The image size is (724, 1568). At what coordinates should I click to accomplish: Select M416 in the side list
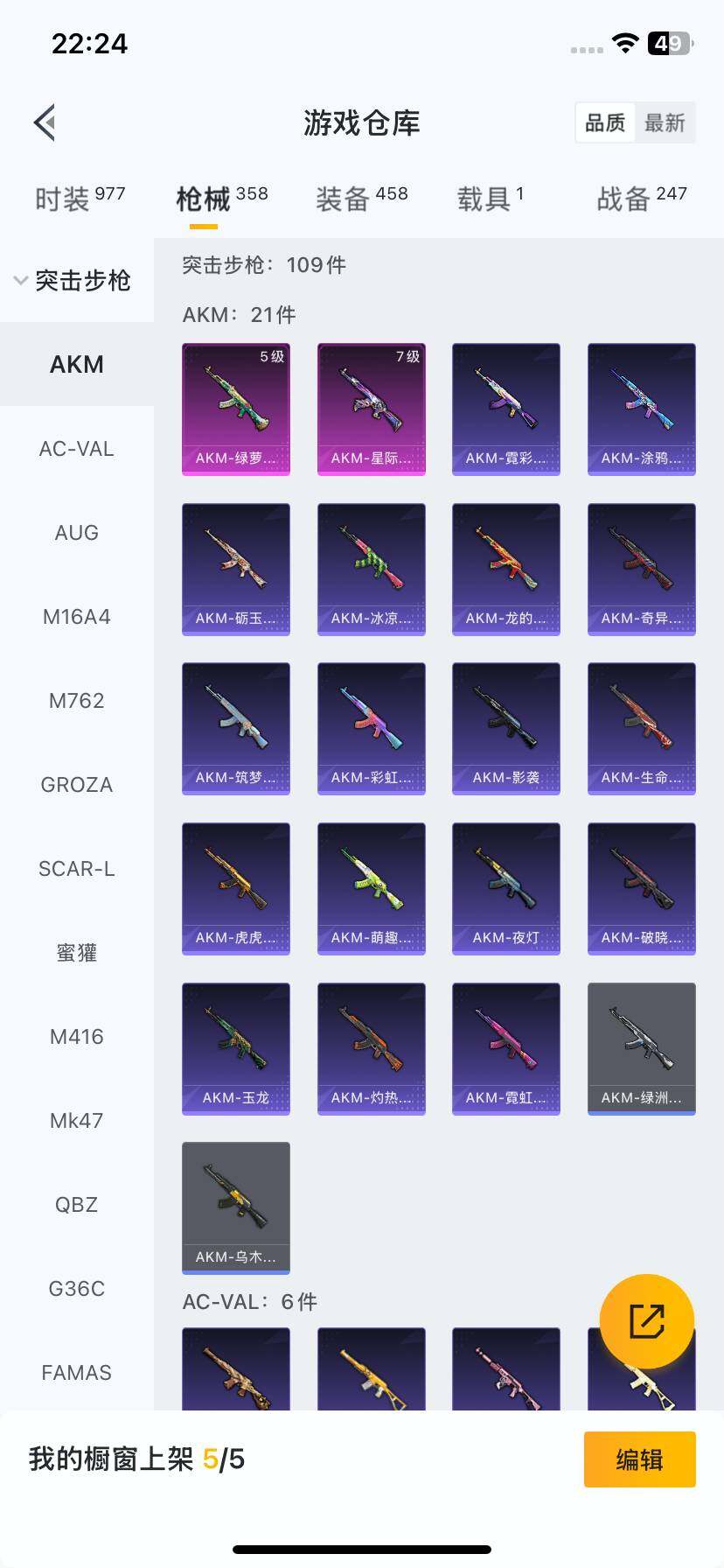[x=77, y=1037]
